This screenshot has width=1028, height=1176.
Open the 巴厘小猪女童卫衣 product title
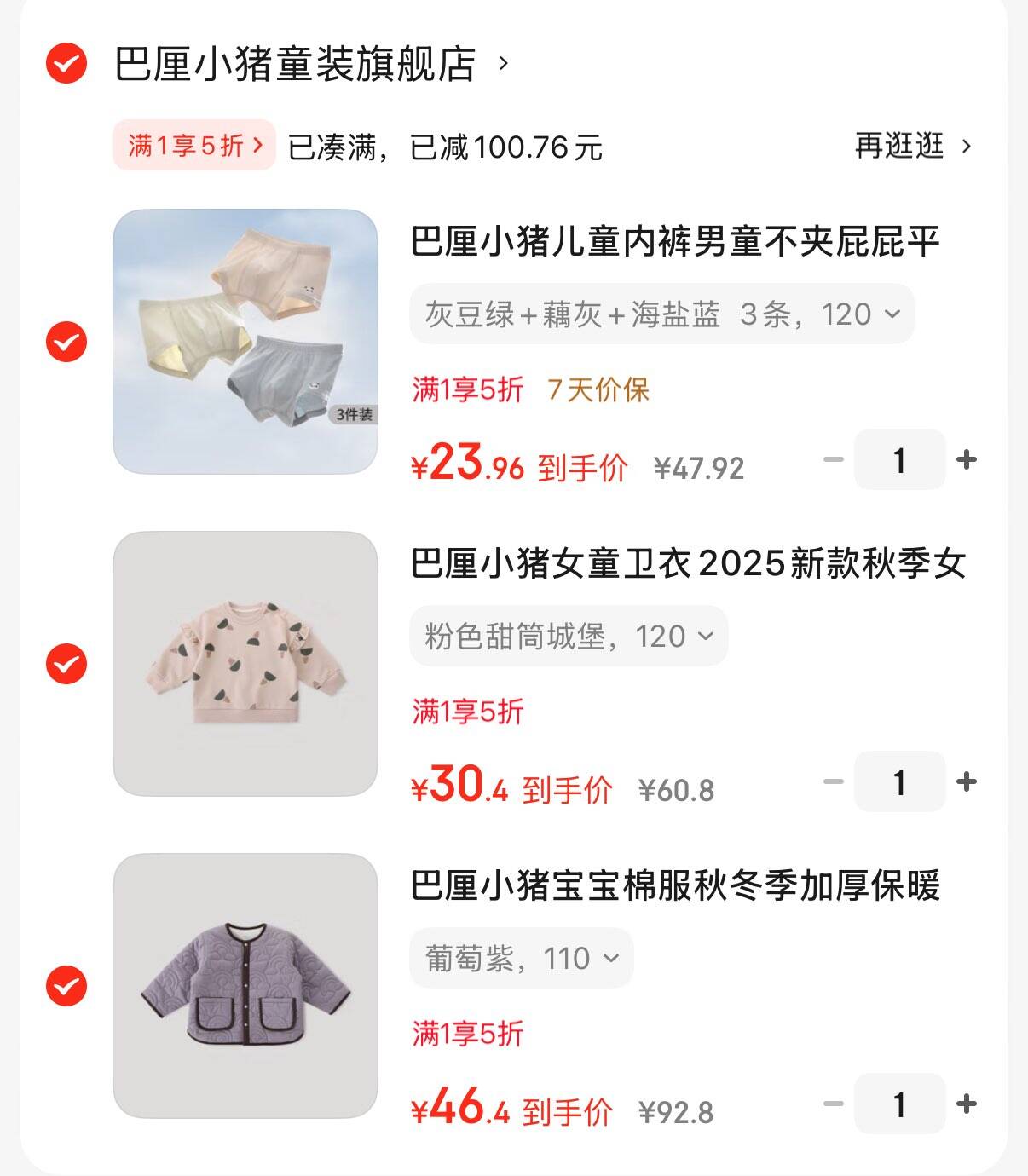pyautogui.click(x=689, y=564)
